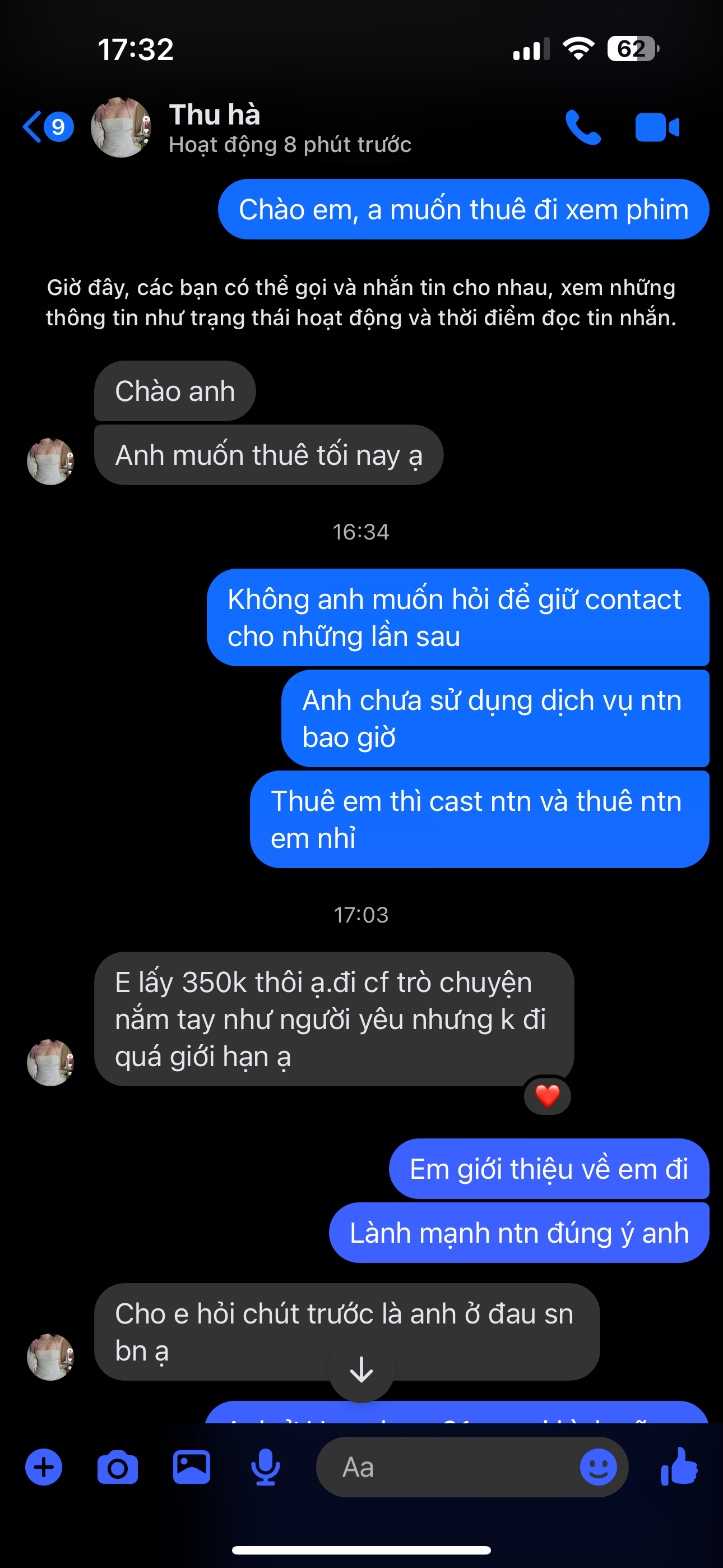
Task: Open the camera to take a photo
Action: 118,1468
